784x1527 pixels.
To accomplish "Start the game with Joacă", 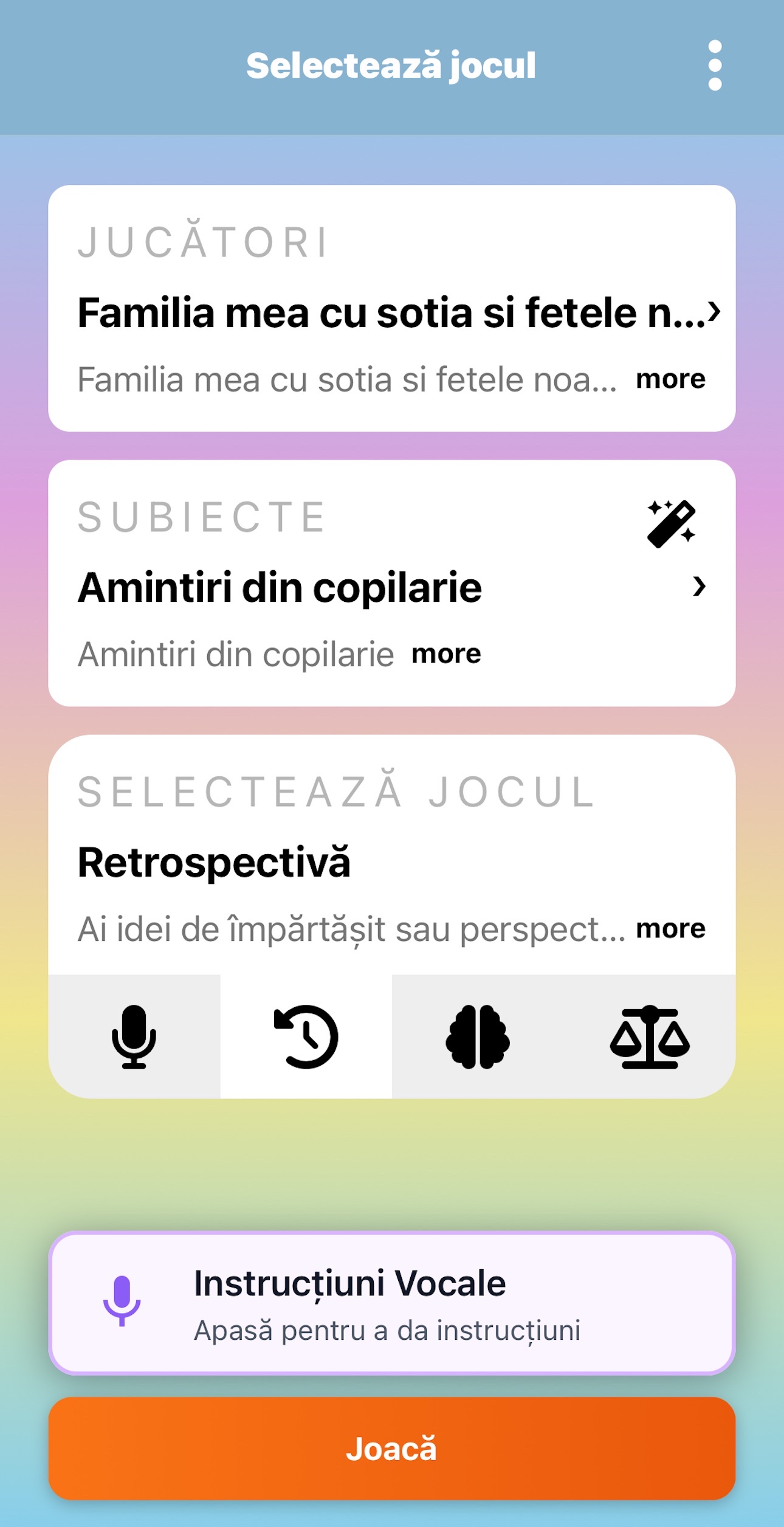I will coord(391,1449).
